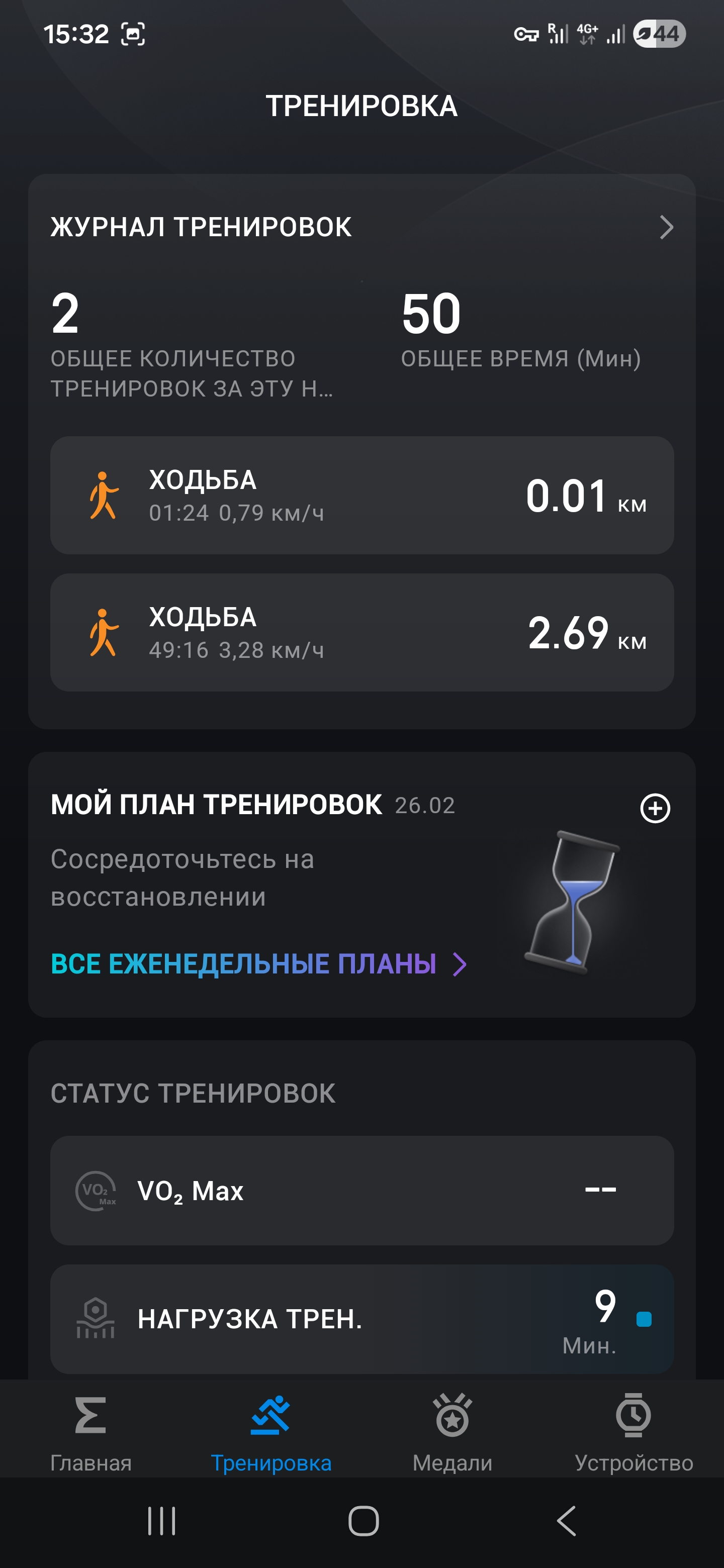Screen dimensions: 724x1568
Task: Open the training load card
Action: point(361,1318)
